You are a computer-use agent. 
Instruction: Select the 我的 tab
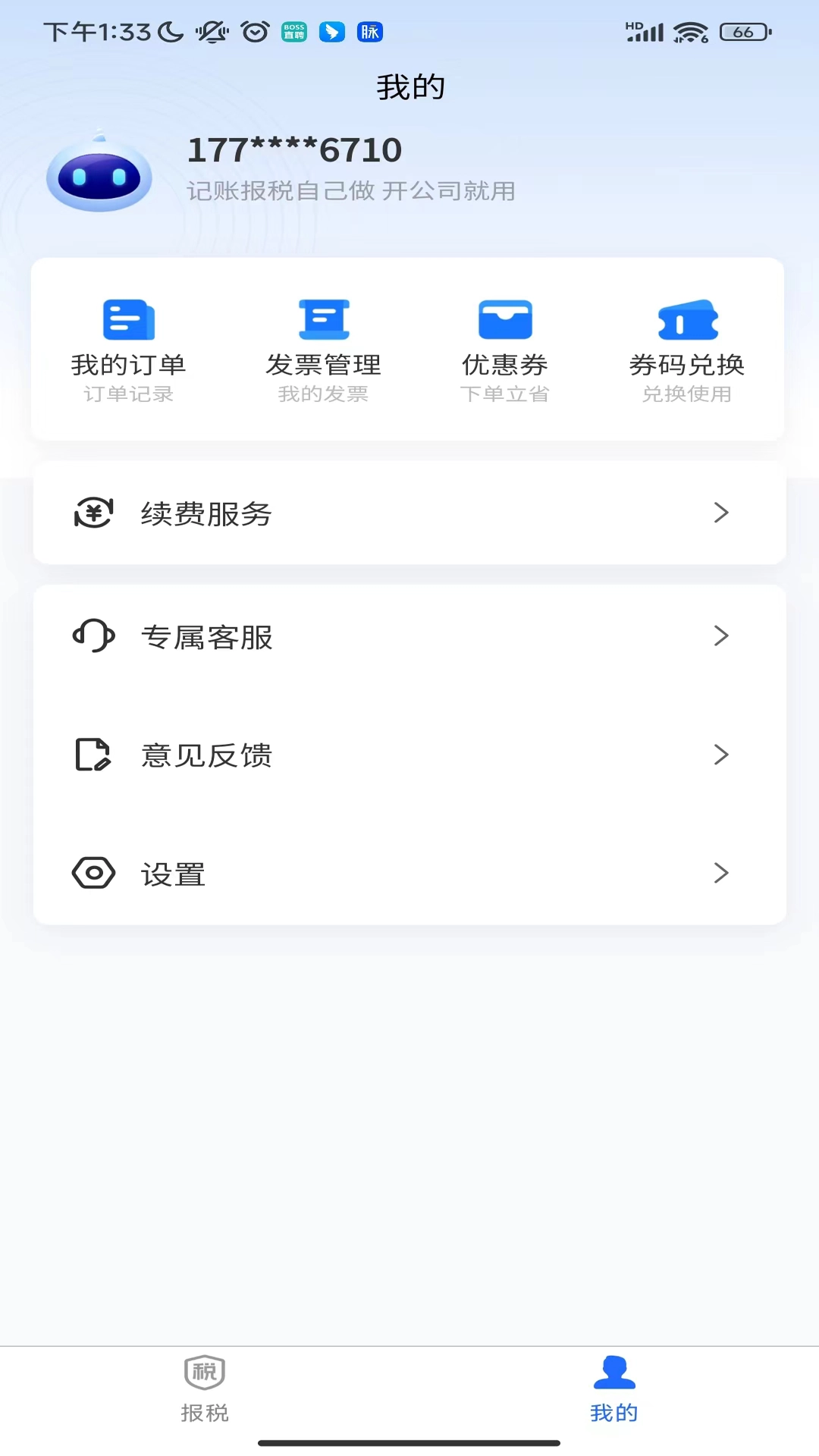click(614, 1389)
